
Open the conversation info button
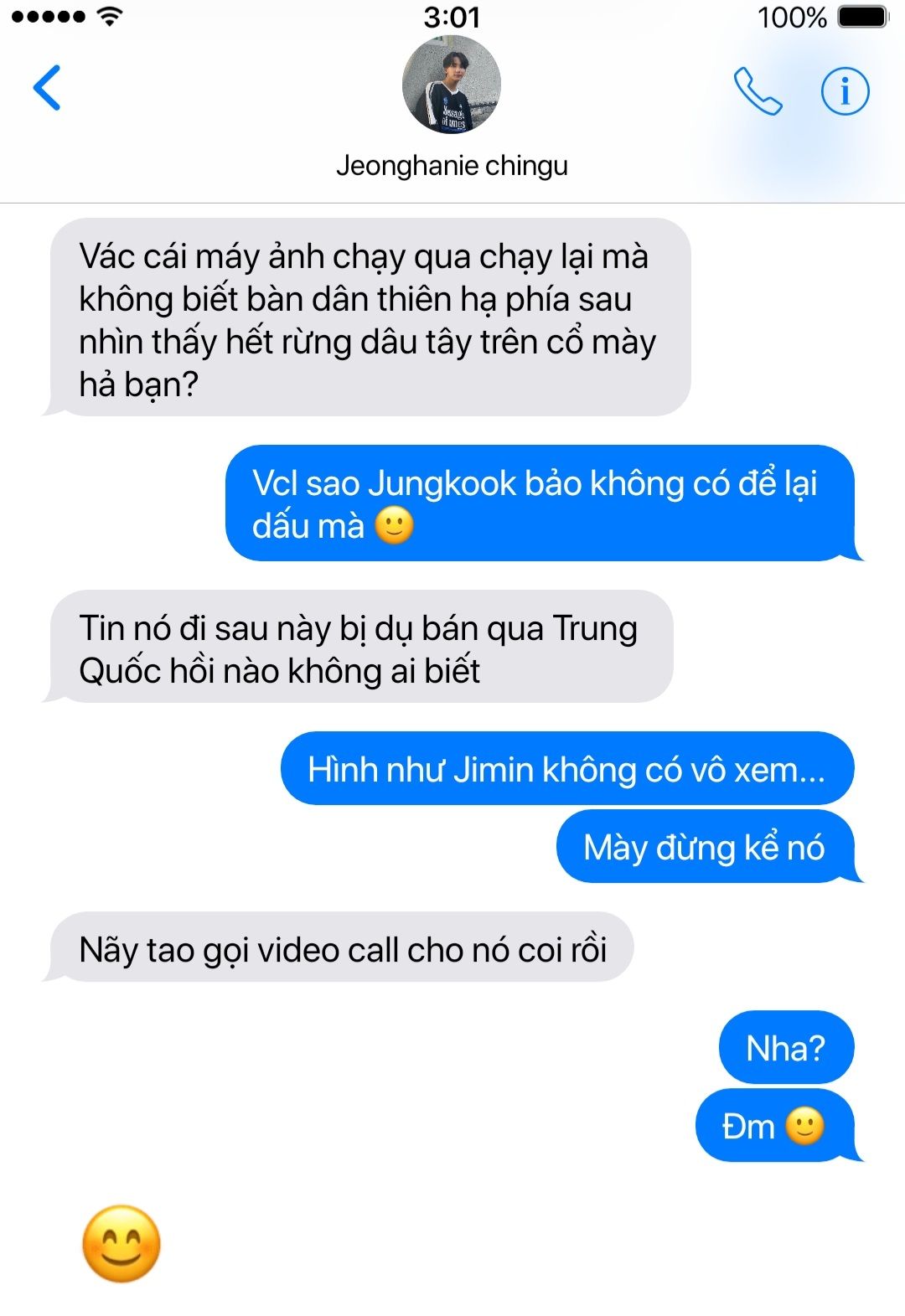pyautogui.click(x=845, y=90)
